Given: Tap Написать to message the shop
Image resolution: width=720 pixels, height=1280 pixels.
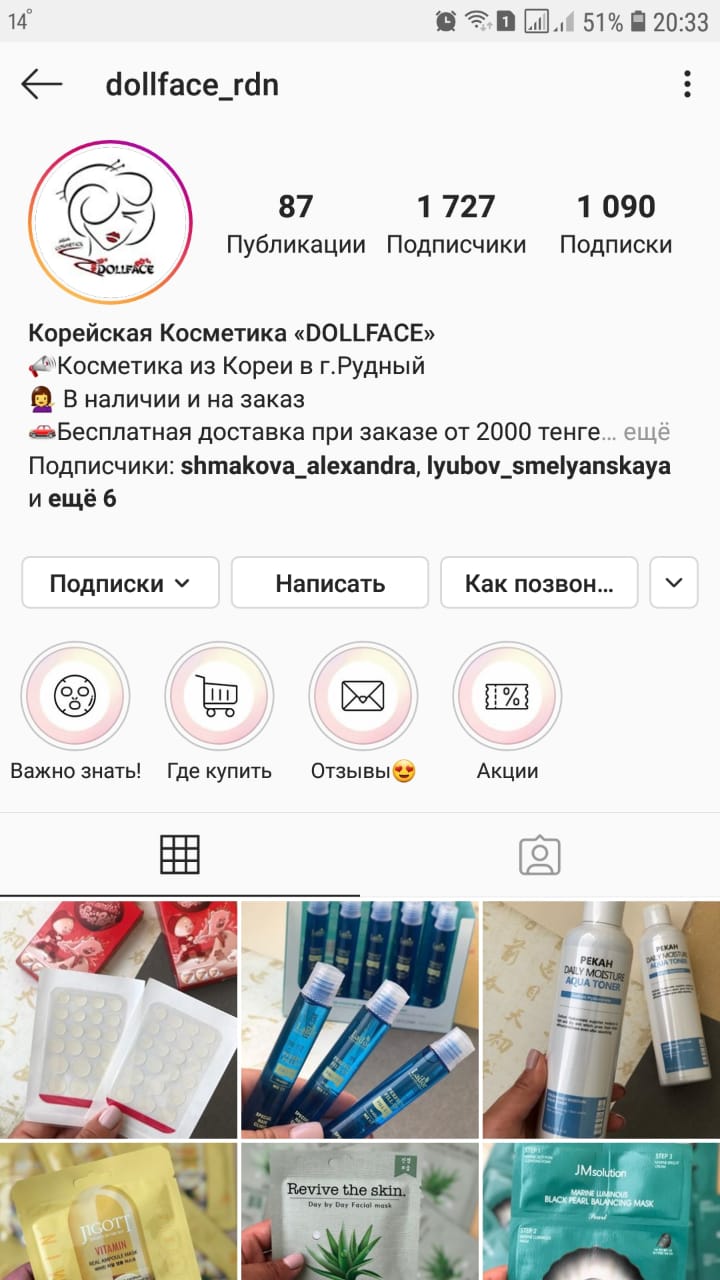Looking at the screenshot, I should pyautogui.click(x=330, y=583).
